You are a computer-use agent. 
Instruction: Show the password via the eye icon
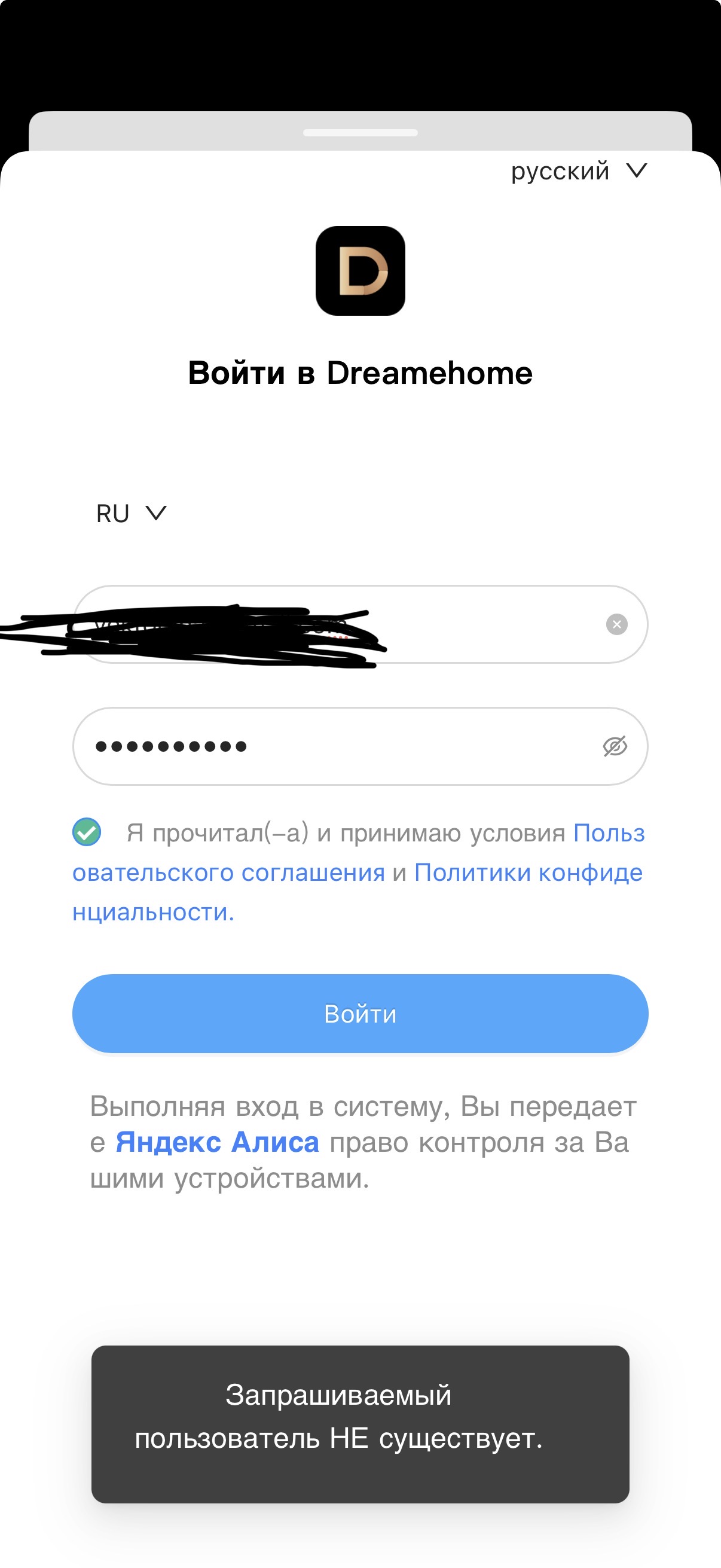click(x=615, y=746)
